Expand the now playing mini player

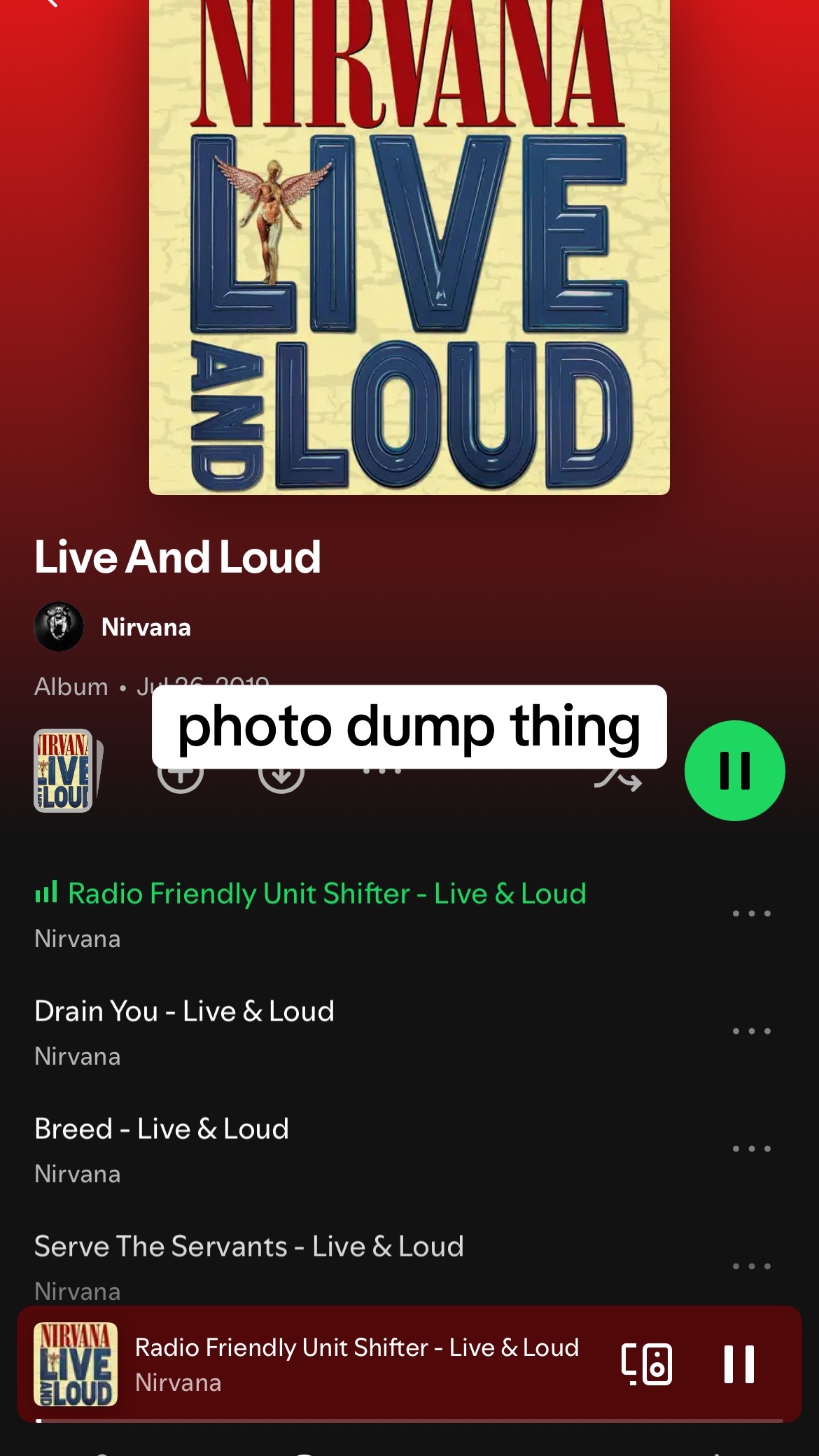[356, 1364]
